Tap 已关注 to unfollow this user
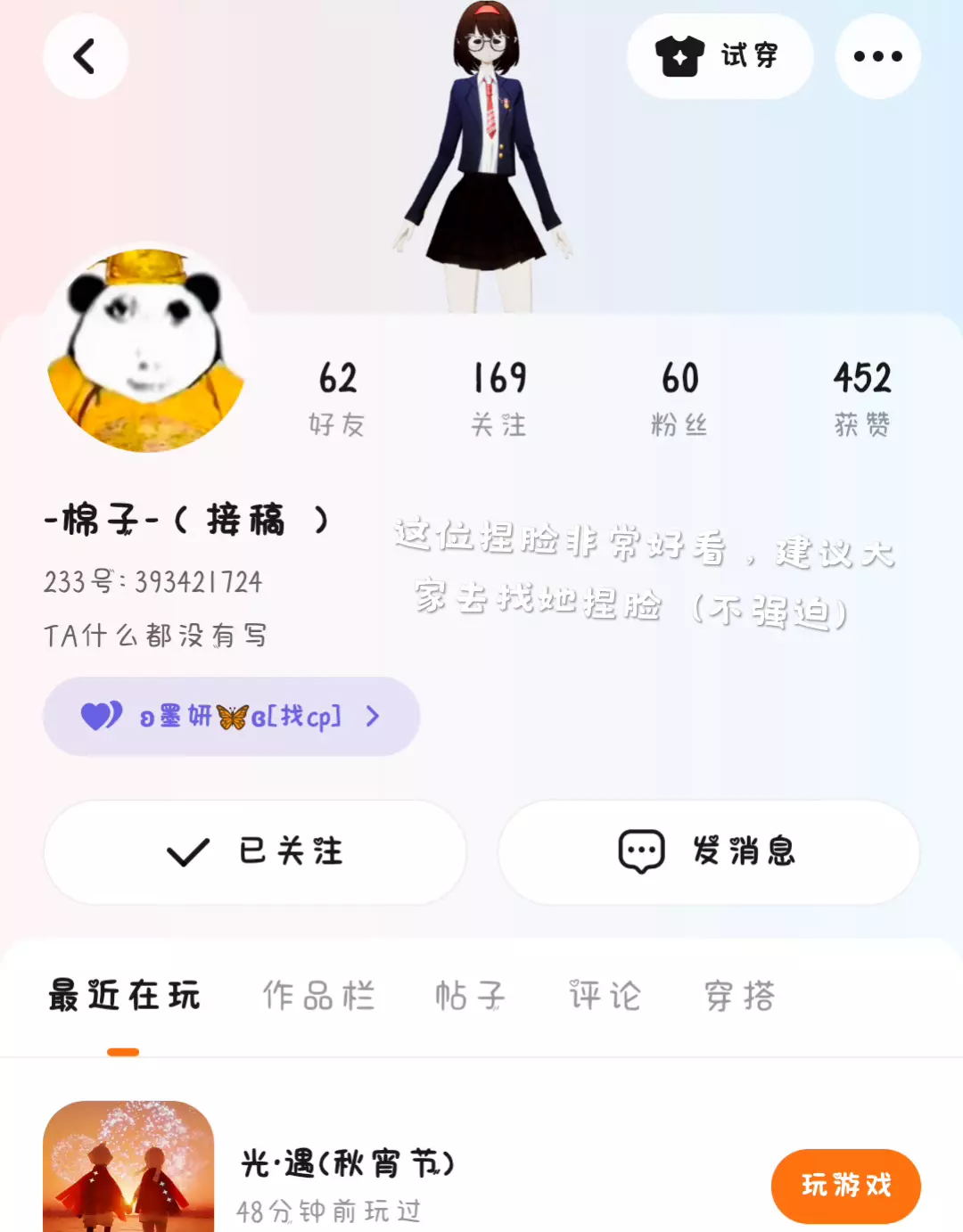 point(255,851)
